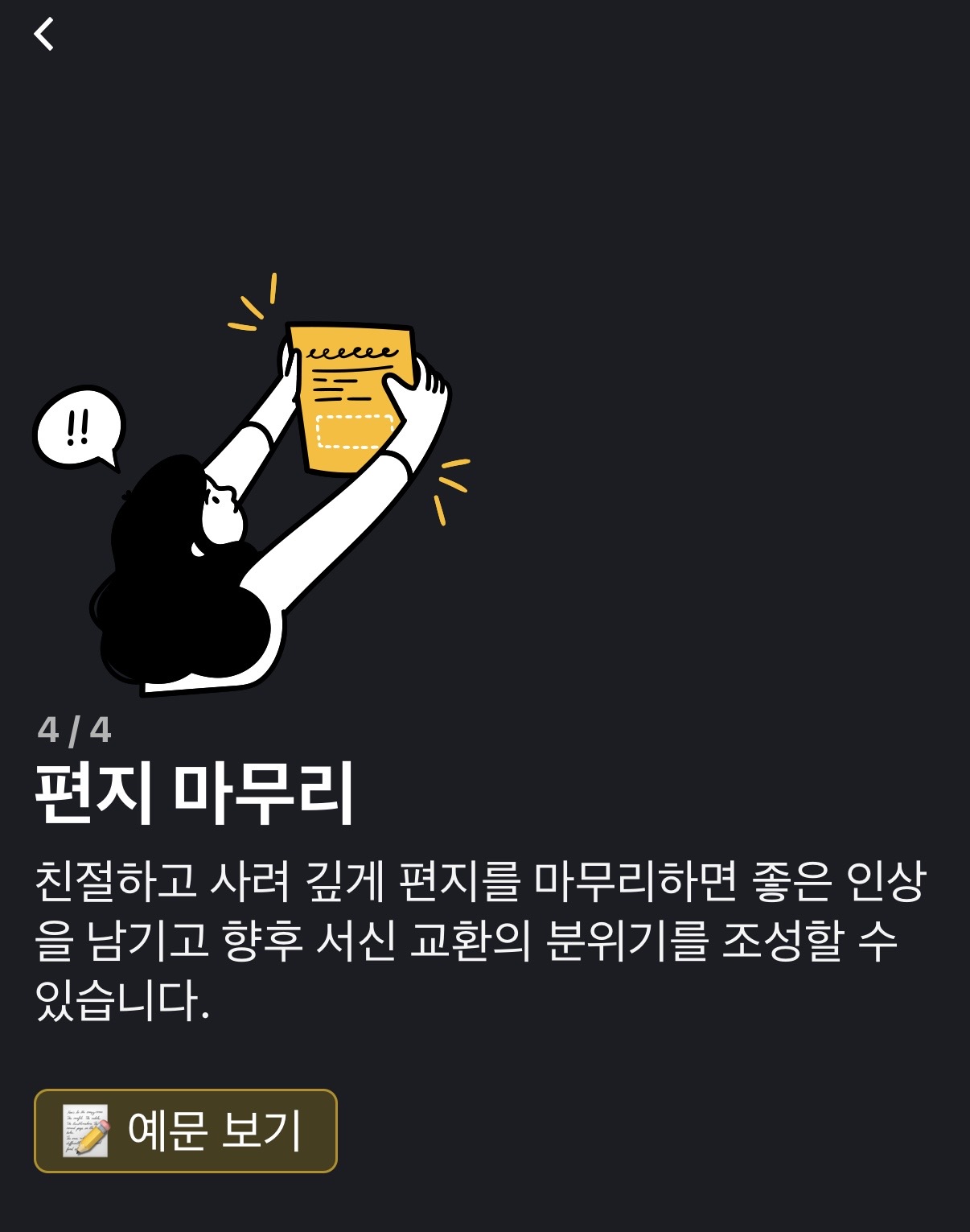The height and width of the screenshot is (1232, 970).
Task: Open the 예문 보기 example button
Action: click(x=186, y=1131)
